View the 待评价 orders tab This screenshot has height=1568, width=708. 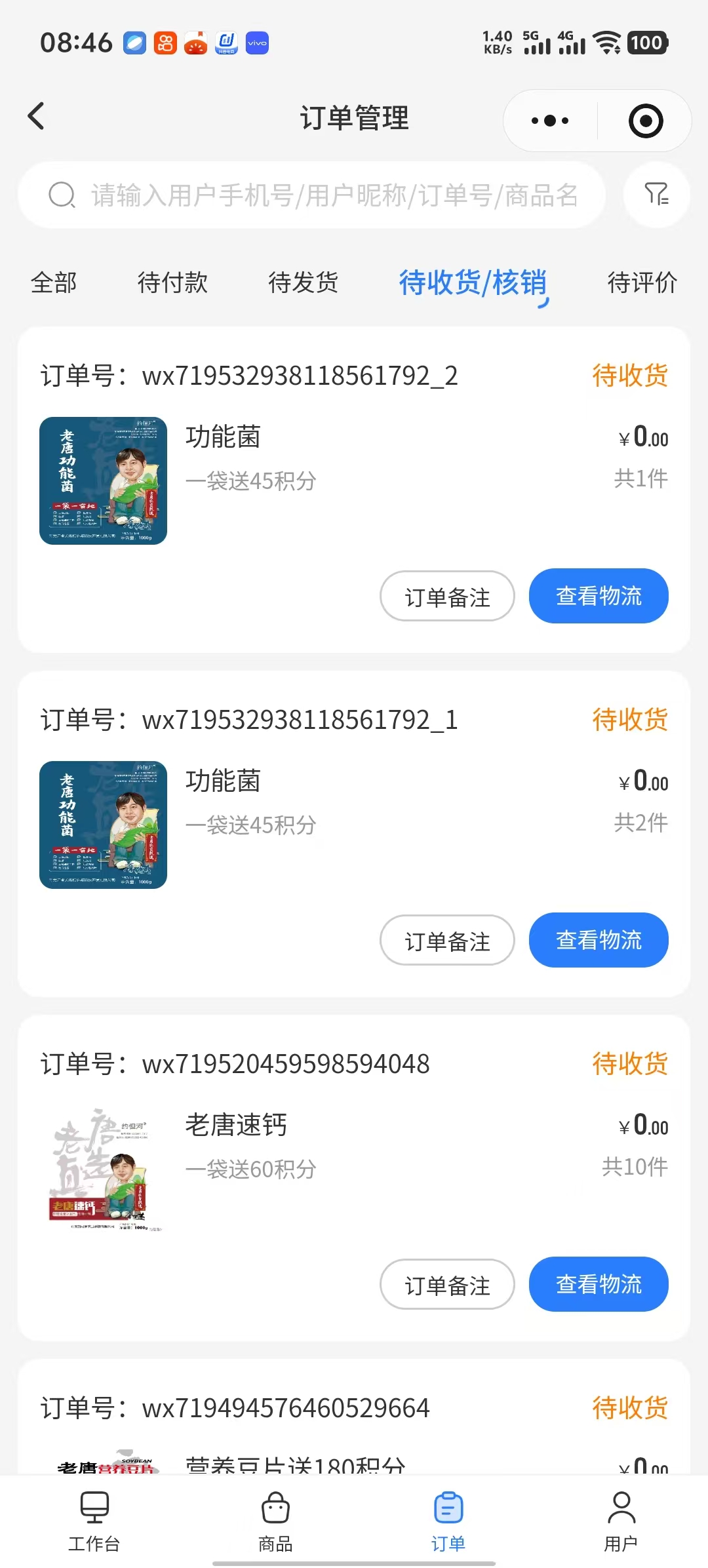(x=642, y=283)
